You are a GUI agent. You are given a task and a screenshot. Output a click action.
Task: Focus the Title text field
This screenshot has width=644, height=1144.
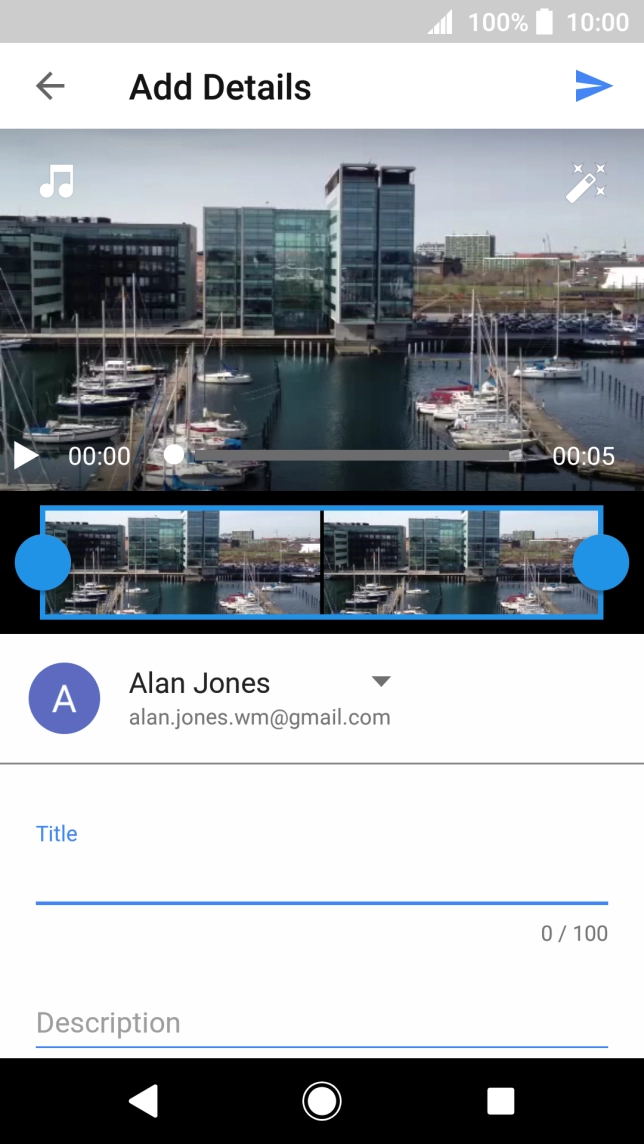click(x=321, y=880)
